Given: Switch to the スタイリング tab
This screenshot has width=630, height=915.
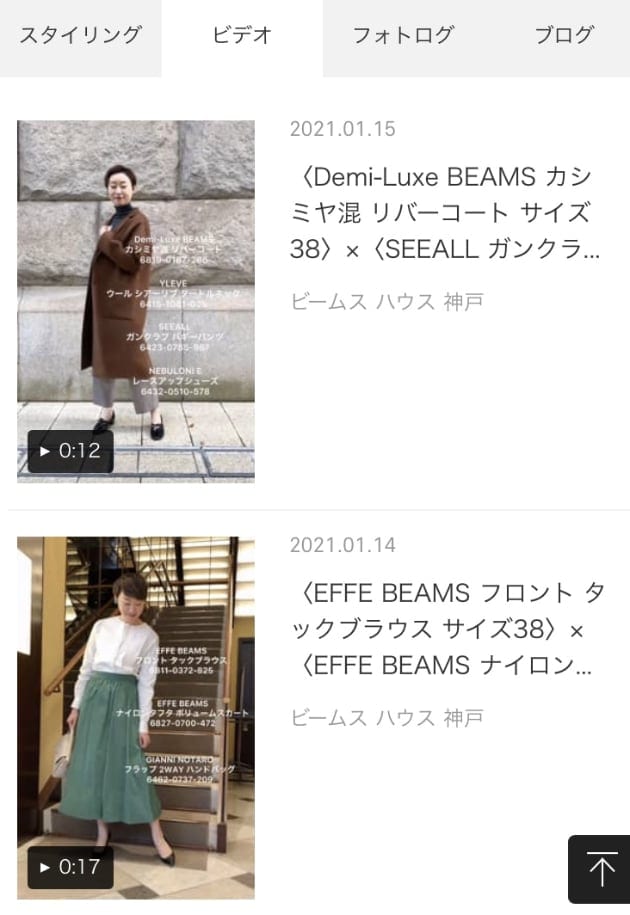Looking at the screenshot, I should pyautogui.click(x=80, y=36).
